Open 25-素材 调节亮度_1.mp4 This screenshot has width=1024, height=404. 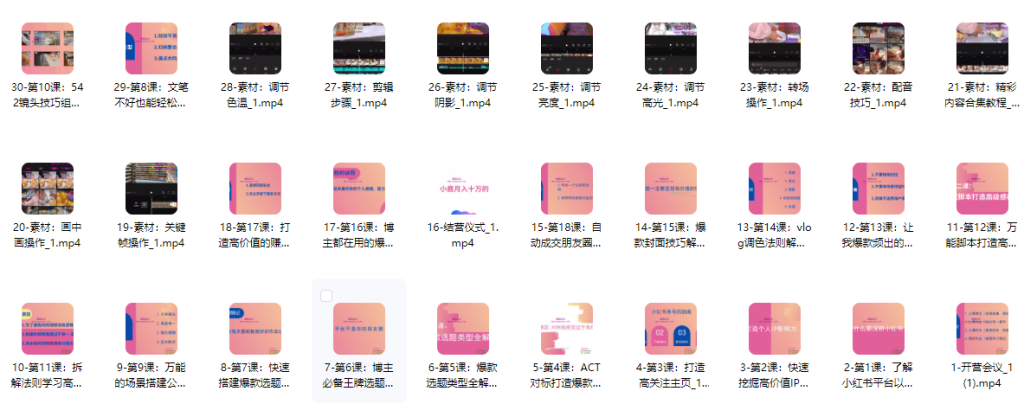tap(567, 48)
